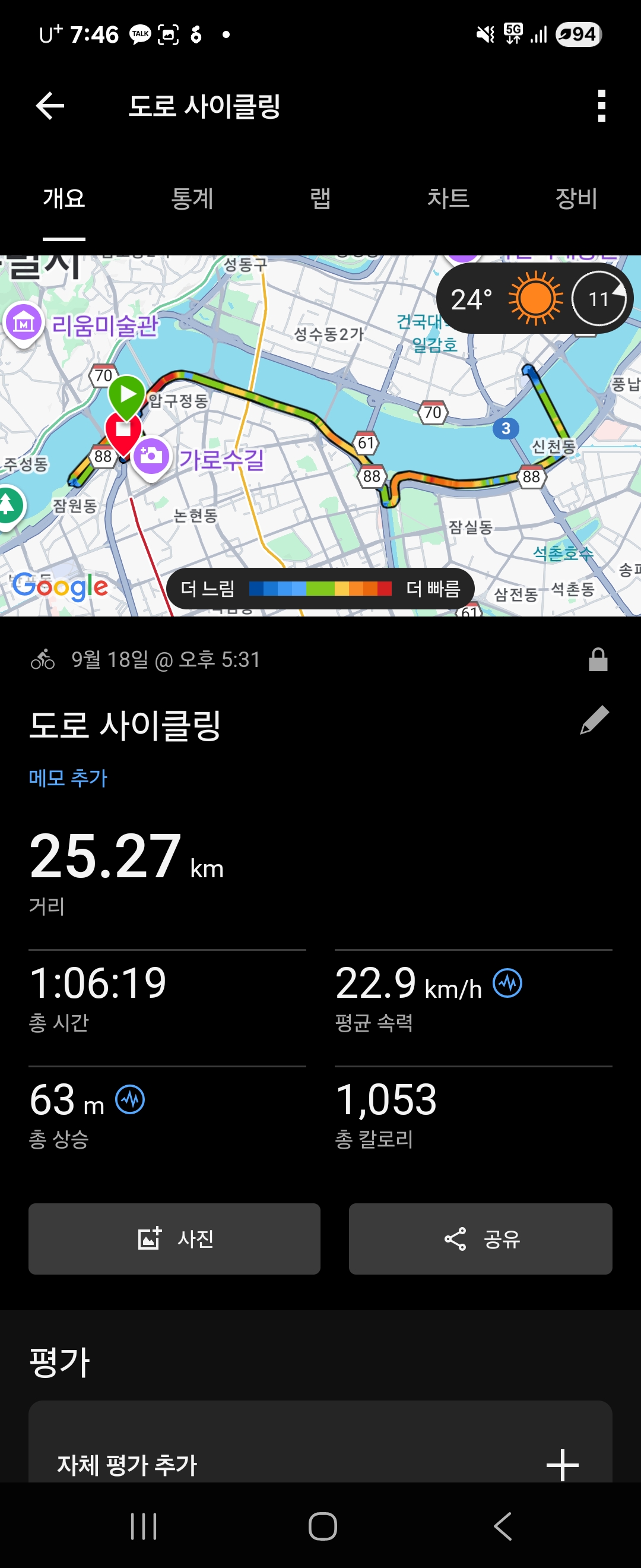Share the activity via 공유 button
Viewport: 641px width, 1568px height.
[480, 1239]
